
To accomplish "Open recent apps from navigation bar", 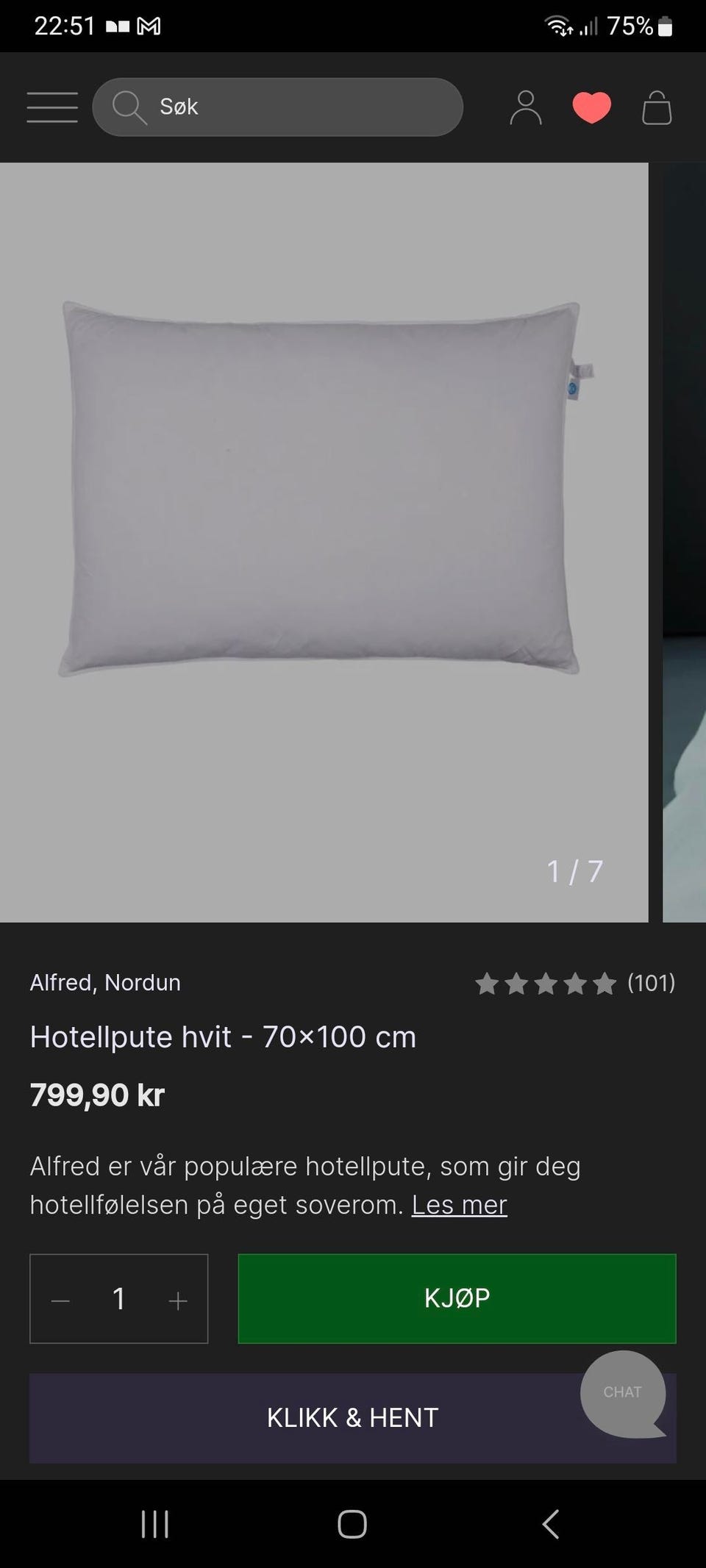I will click(x=155, y=1524).
